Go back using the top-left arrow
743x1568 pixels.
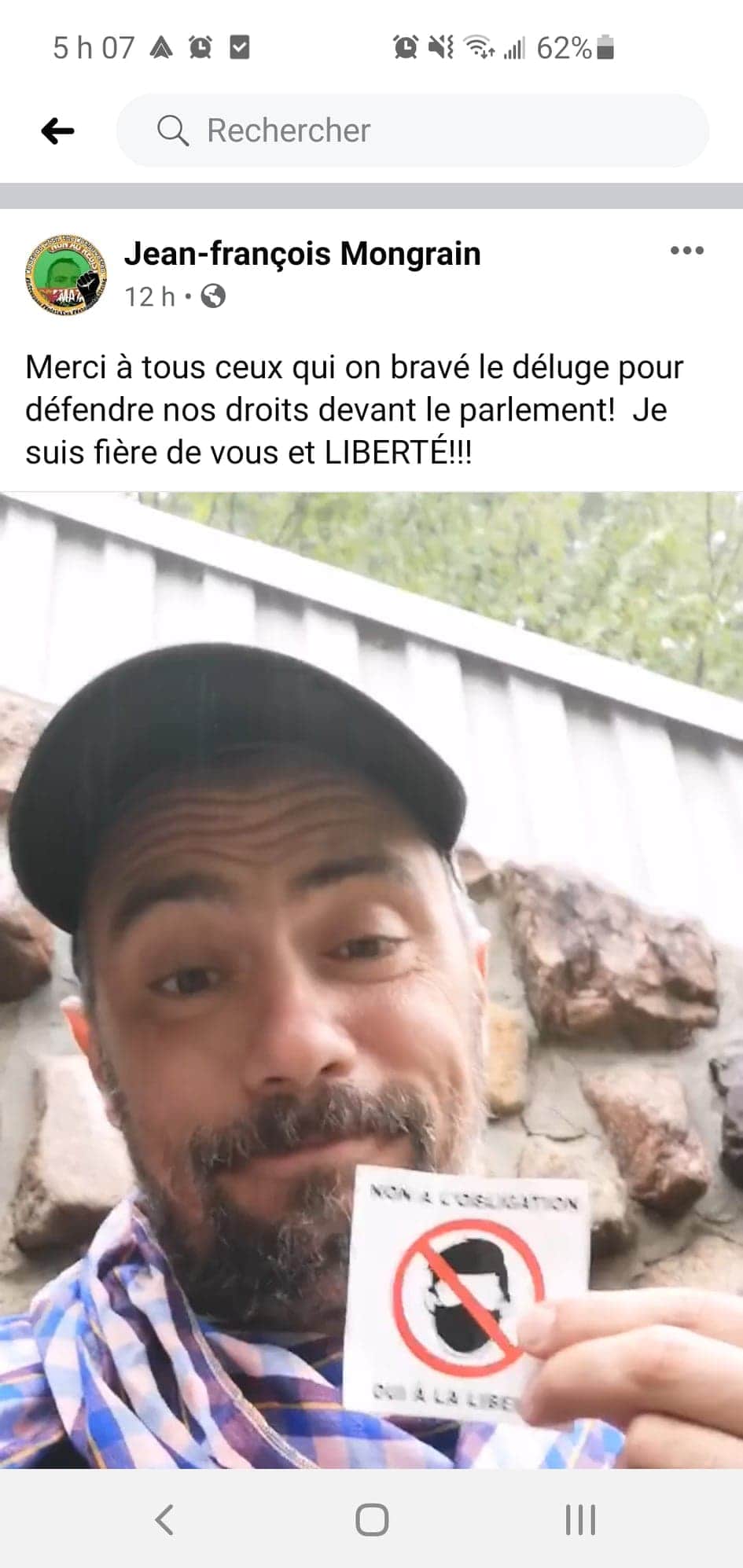click(x=57, y=130)
